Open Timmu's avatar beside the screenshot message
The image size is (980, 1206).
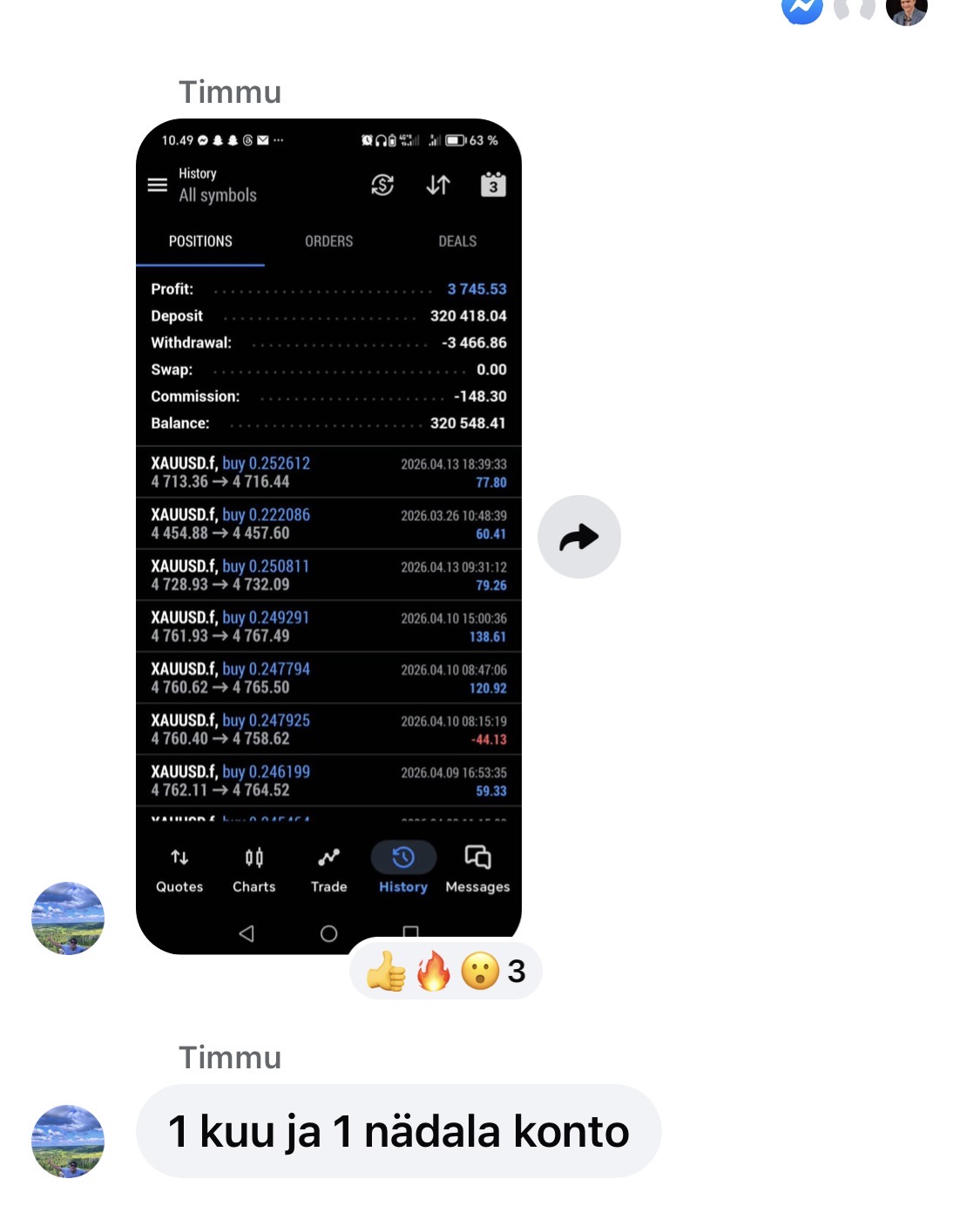tap(68, 918)
